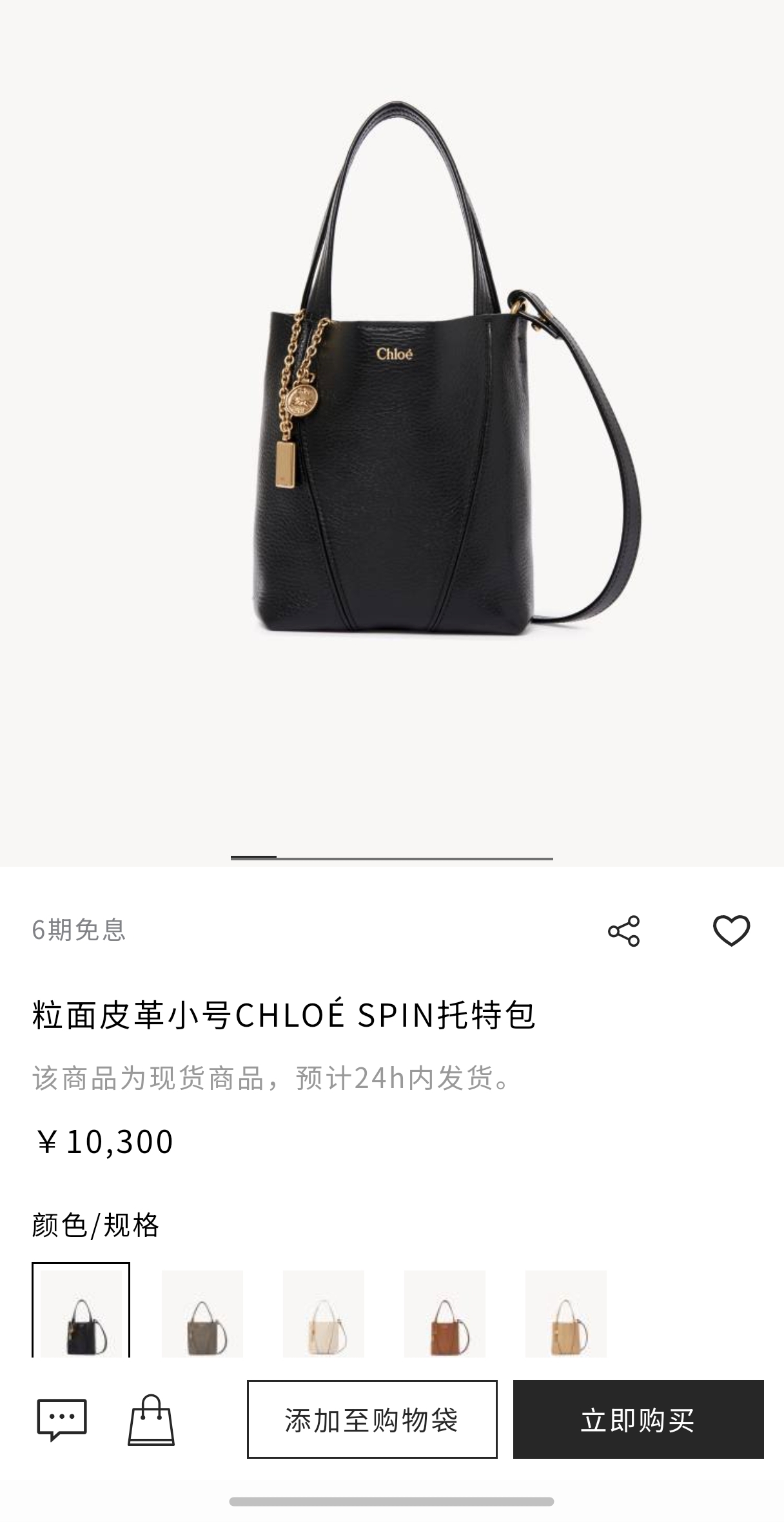Image resolution: width=784 pixels, height=1522 pixels.
Task: Select the grey color variant
Action: 202,1313
